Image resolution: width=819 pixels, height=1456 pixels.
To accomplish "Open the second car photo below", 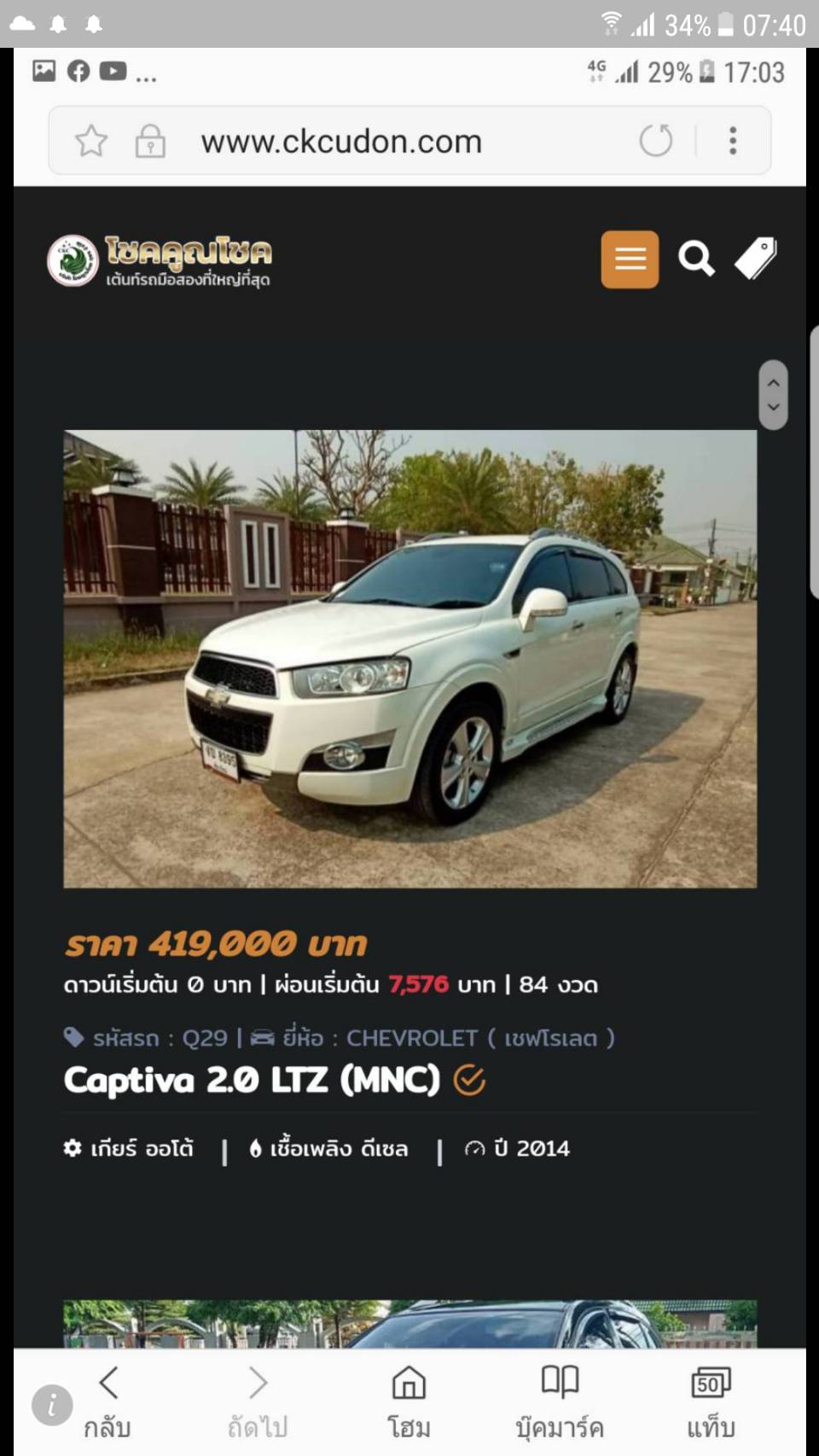I will 409,1324.
